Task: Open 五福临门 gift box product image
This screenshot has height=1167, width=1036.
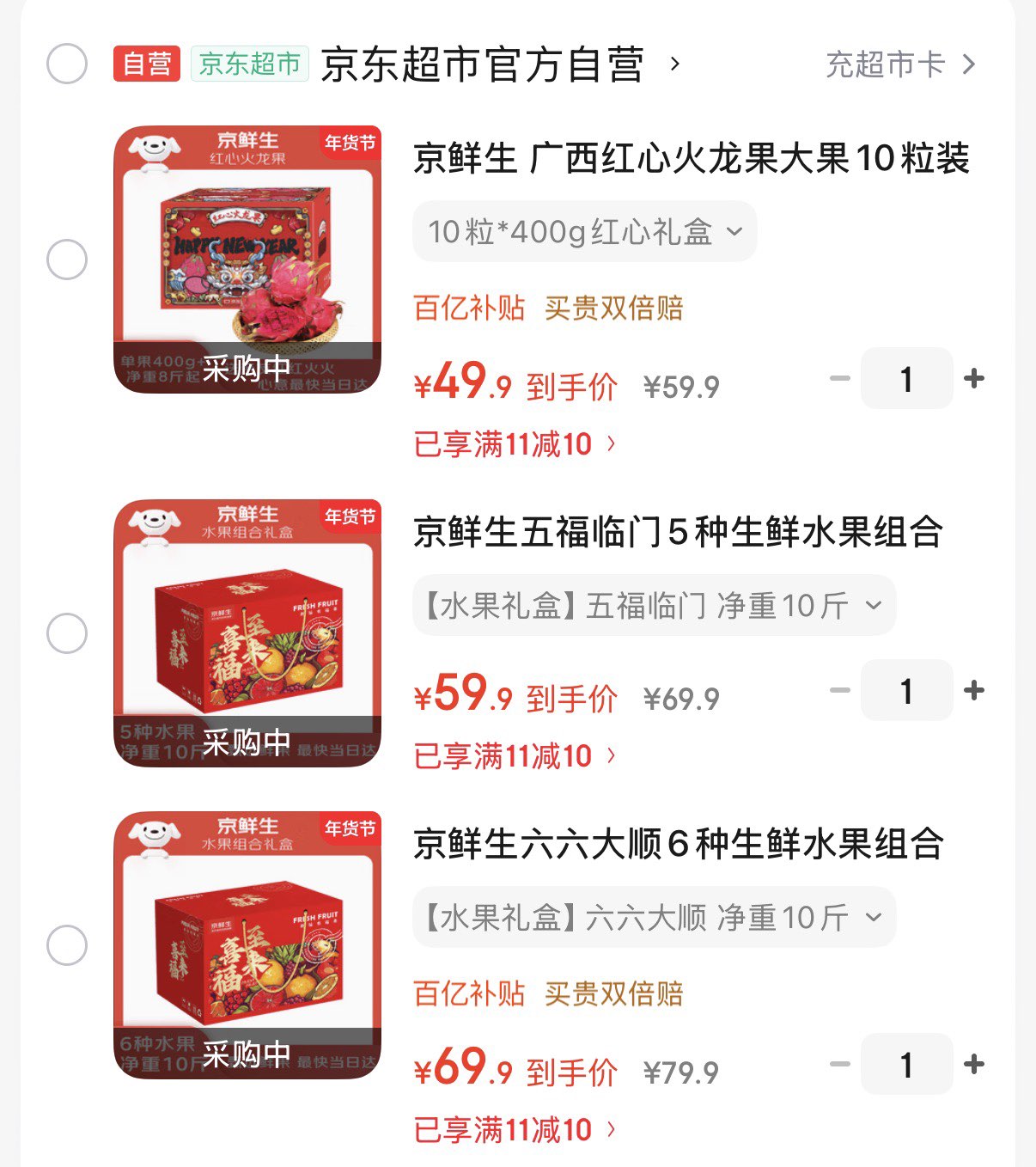Action: click(x=247, y=633)
